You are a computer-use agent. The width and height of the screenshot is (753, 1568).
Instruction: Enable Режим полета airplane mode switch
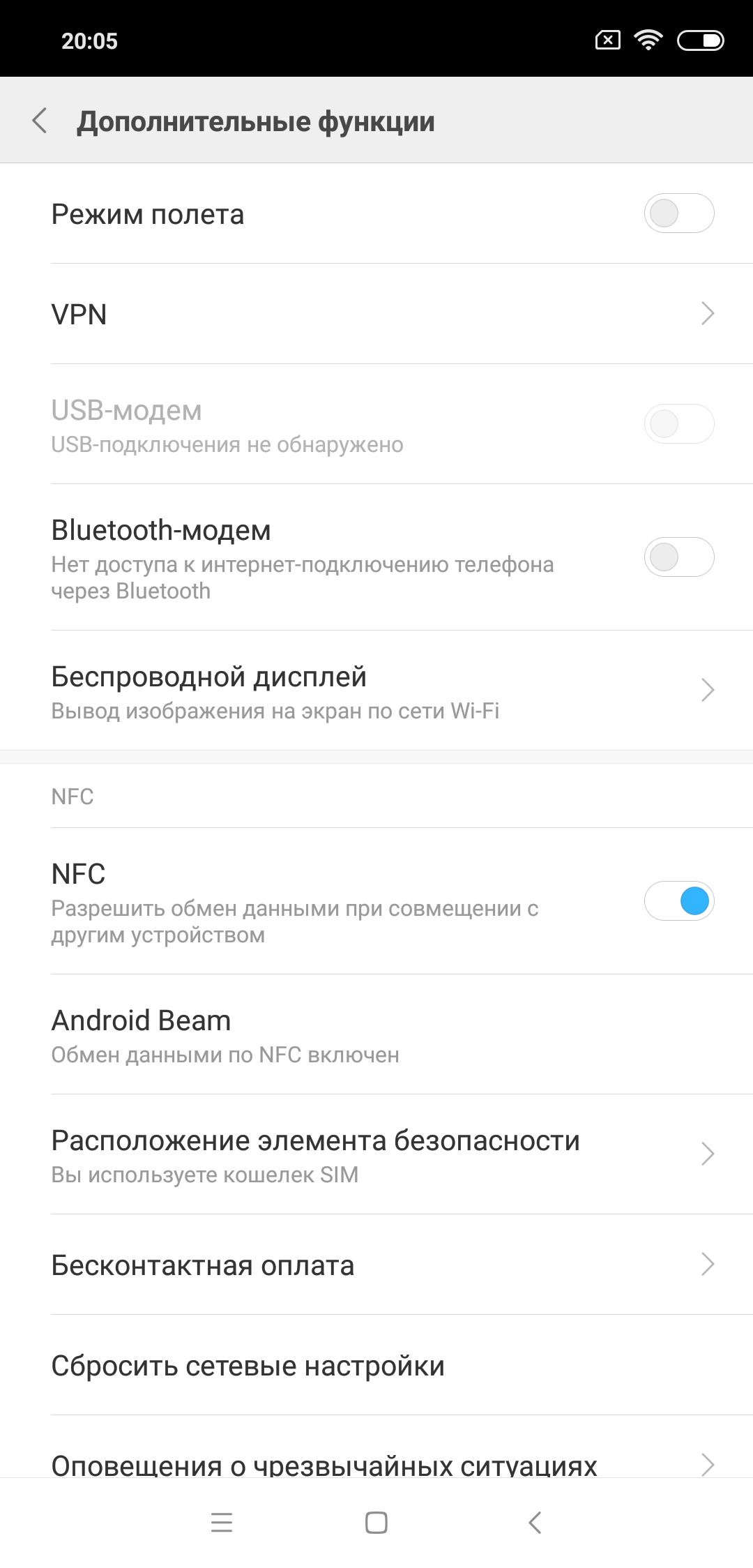pos(678,213)
